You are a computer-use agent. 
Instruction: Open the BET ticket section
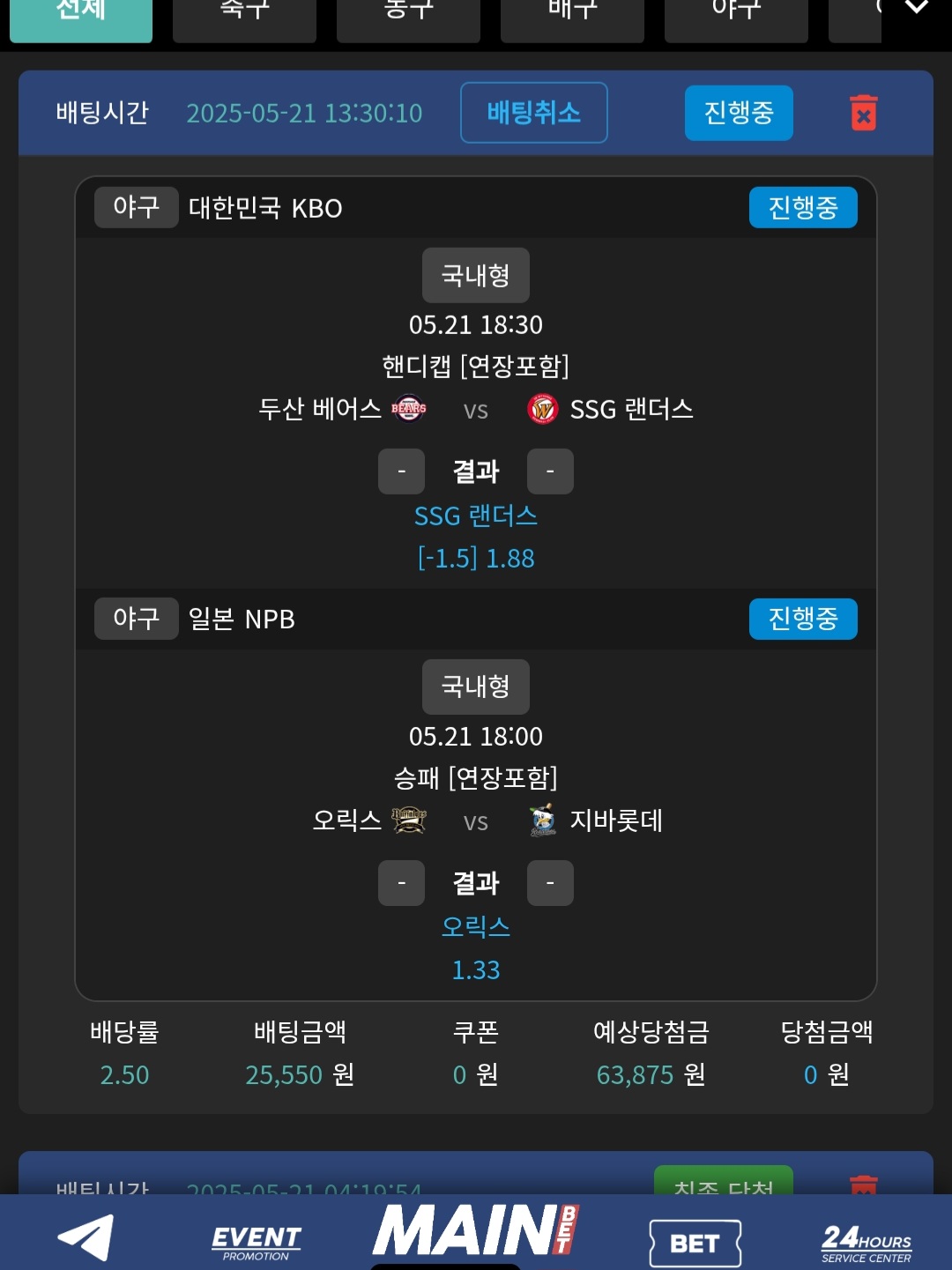click(695, 1243)
